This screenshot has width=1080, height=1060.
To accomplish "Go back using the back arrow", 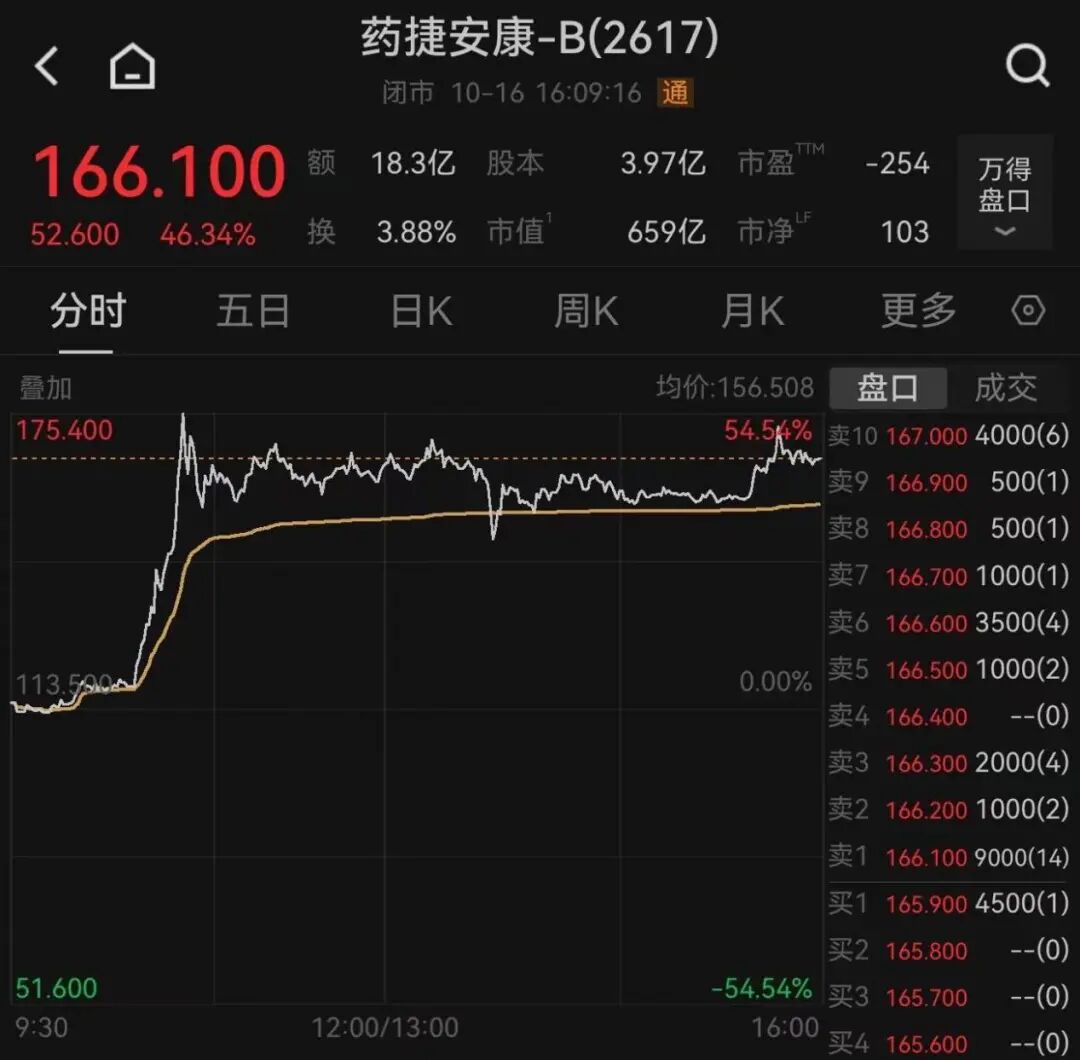I will coord(47,67).
